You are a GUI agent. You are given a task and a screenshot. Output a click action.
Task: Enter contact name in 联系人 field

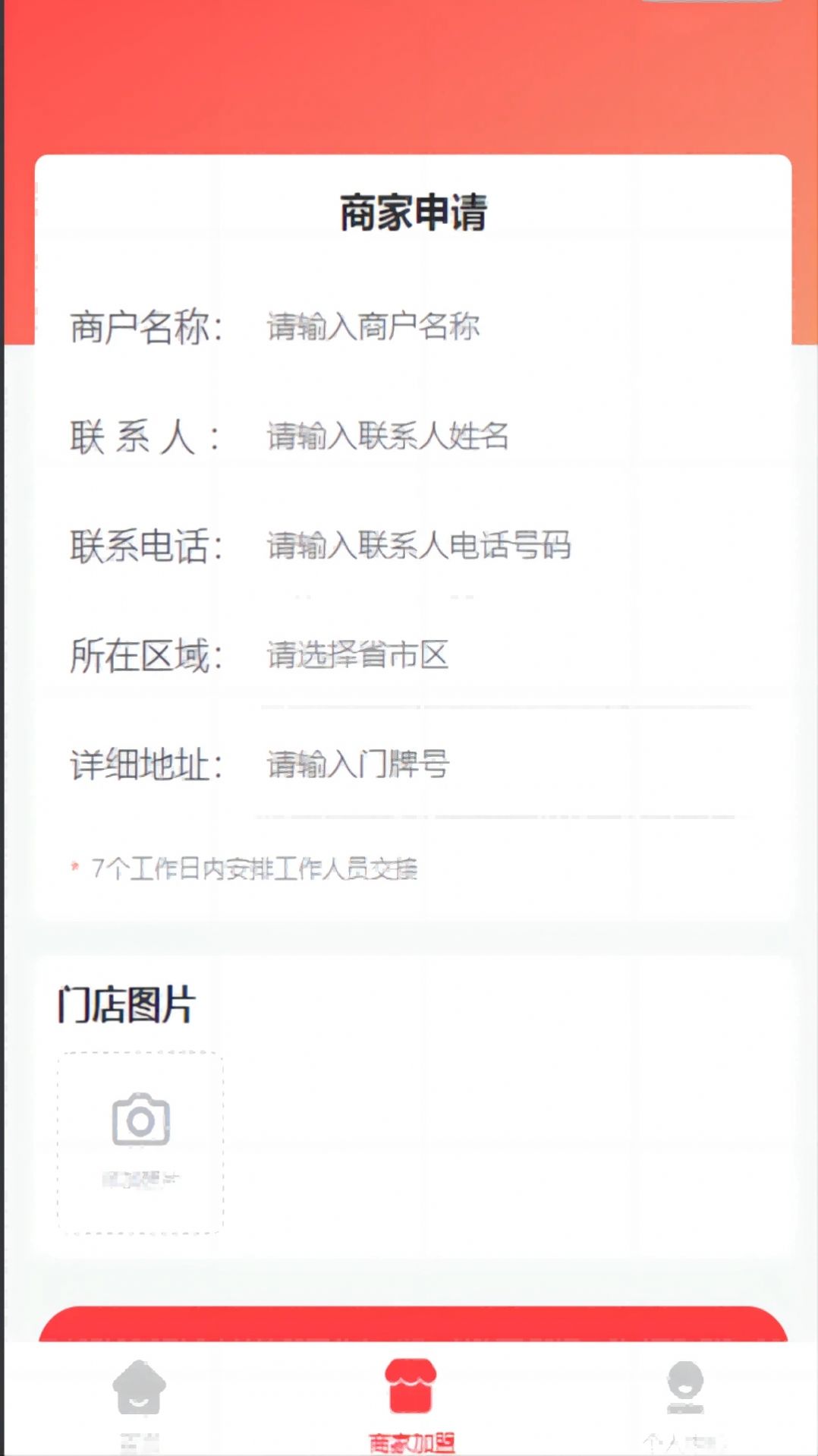coord(501,436)
